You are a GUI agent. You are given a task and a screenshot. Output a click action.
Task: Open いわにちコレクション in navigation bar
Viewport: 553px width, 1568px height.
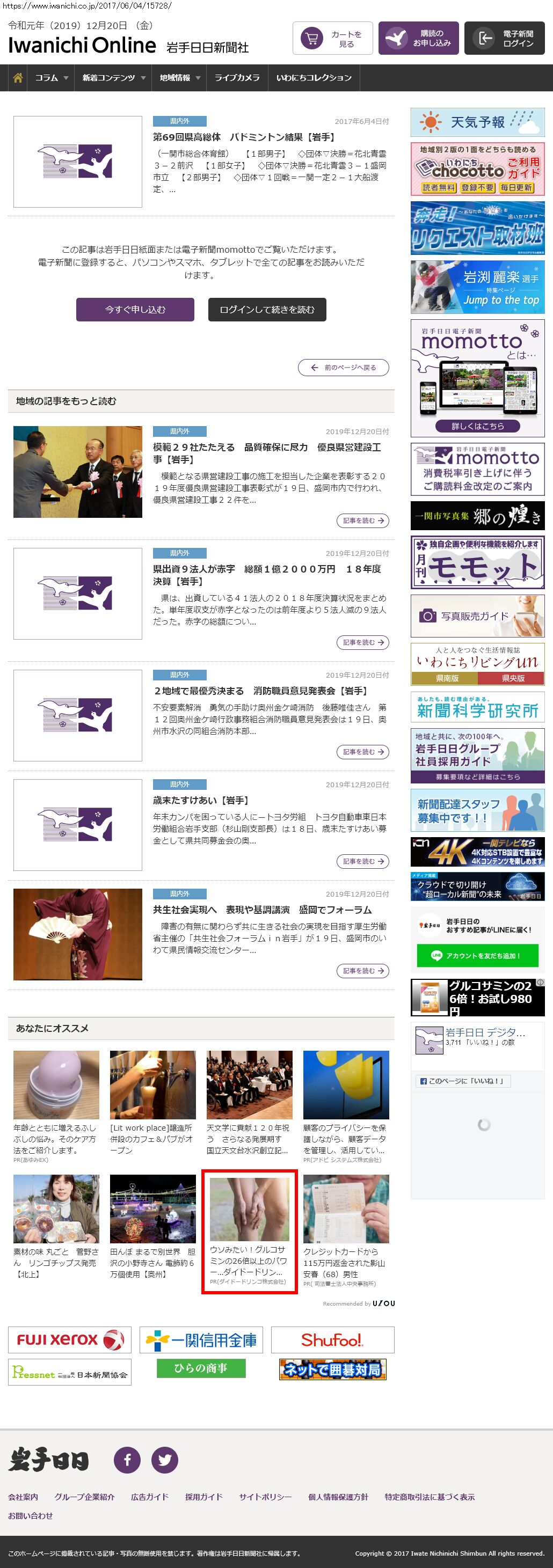click(x=314, y=78)
